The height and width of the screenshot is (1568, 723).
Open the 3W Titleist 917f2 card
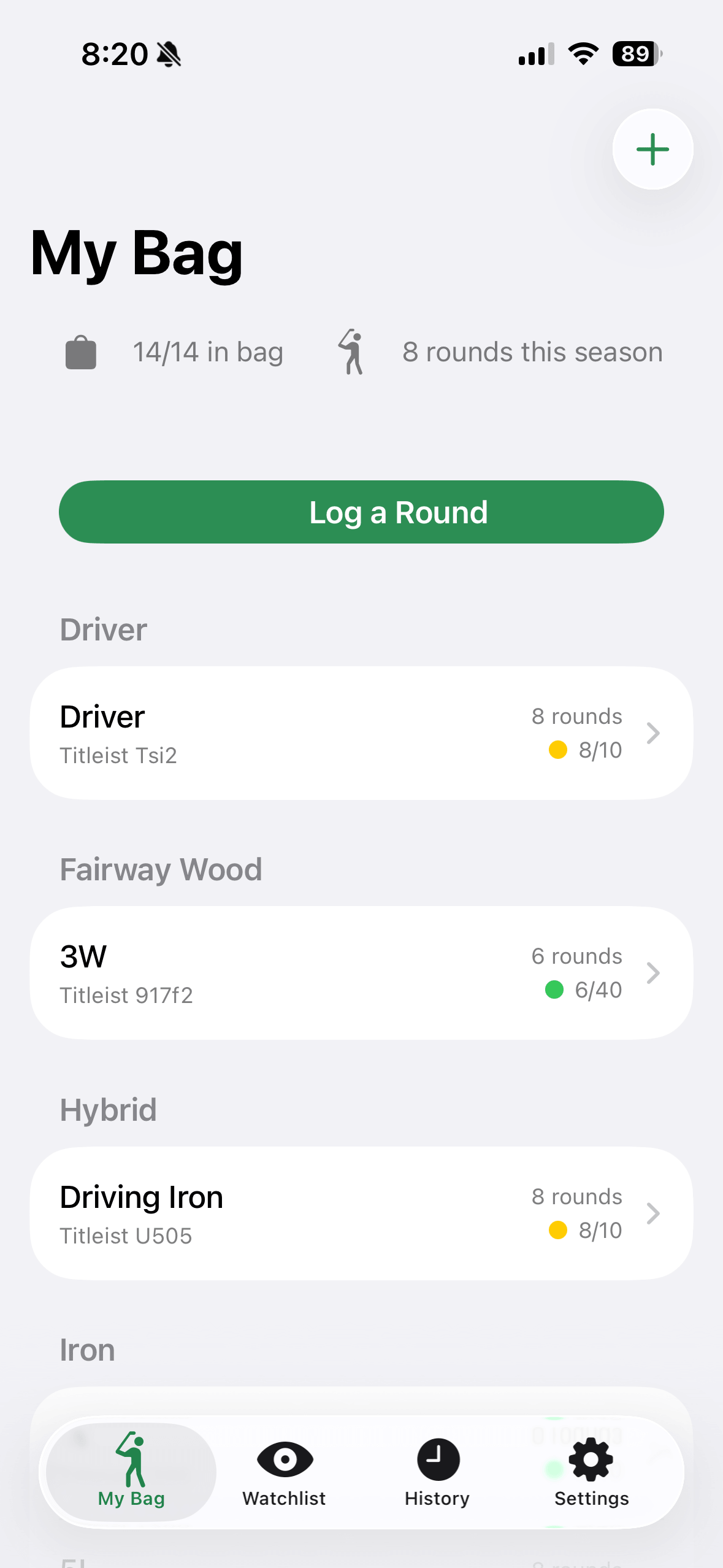361,973
